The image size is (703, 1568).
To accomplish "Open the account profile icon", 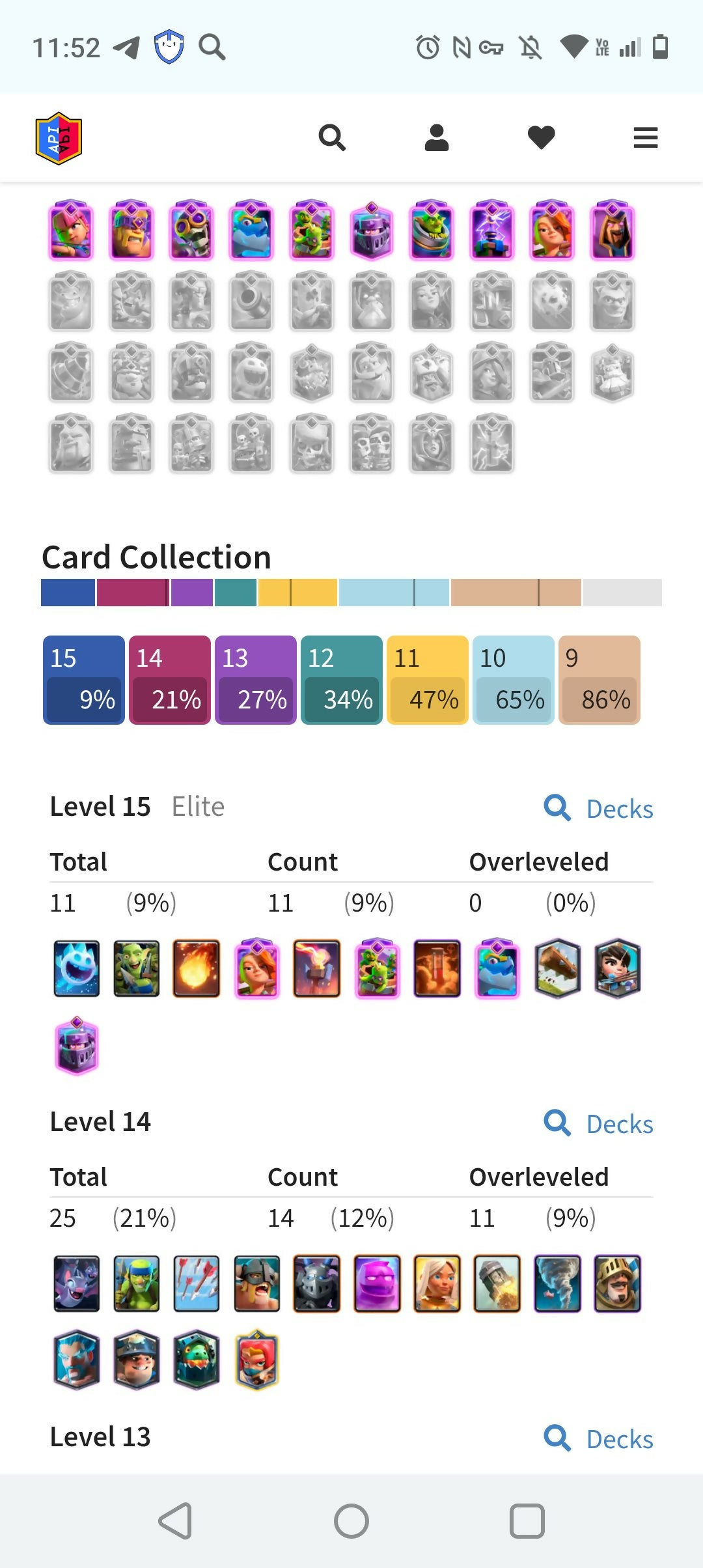I will [x=437, y=138].
